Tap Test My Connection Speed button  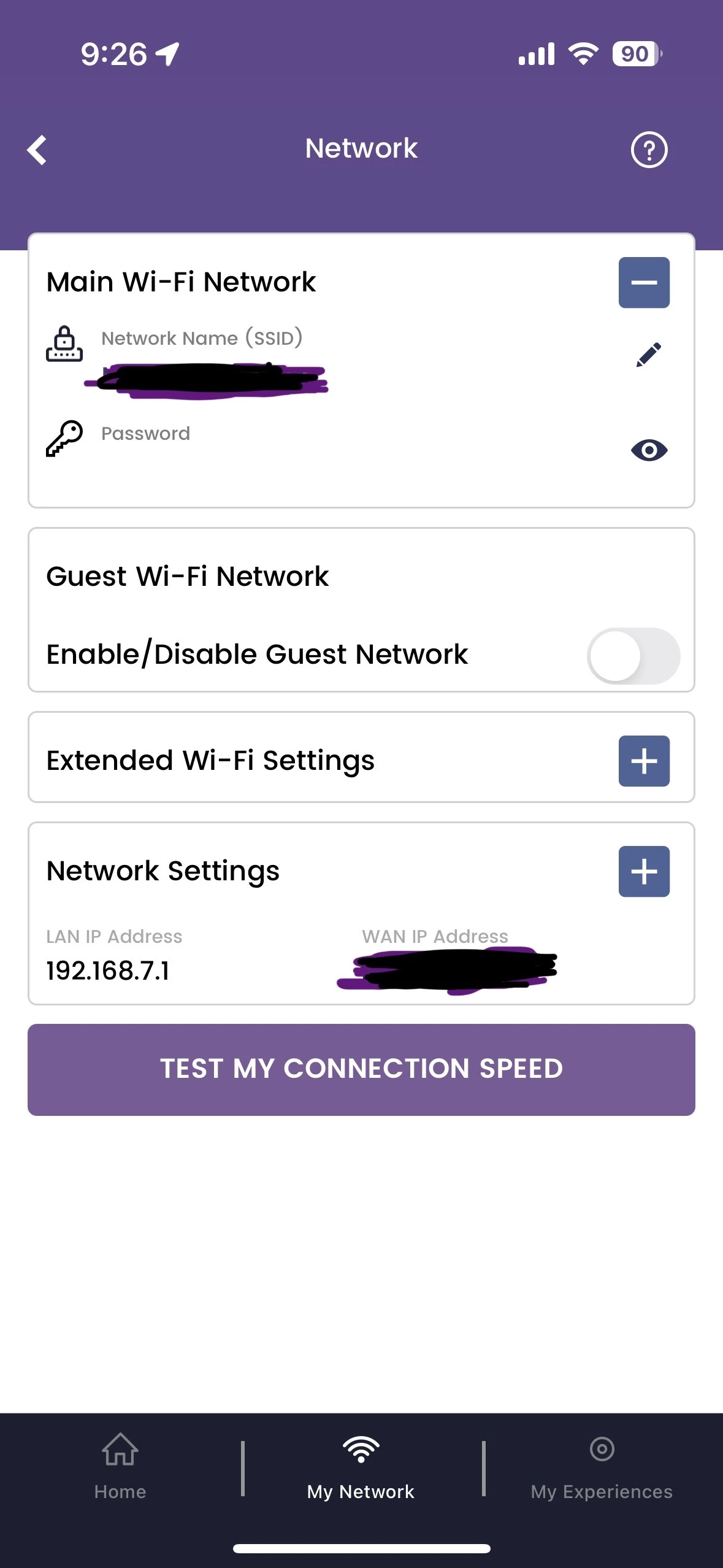pyautogui.click(x=361, y=1069)
